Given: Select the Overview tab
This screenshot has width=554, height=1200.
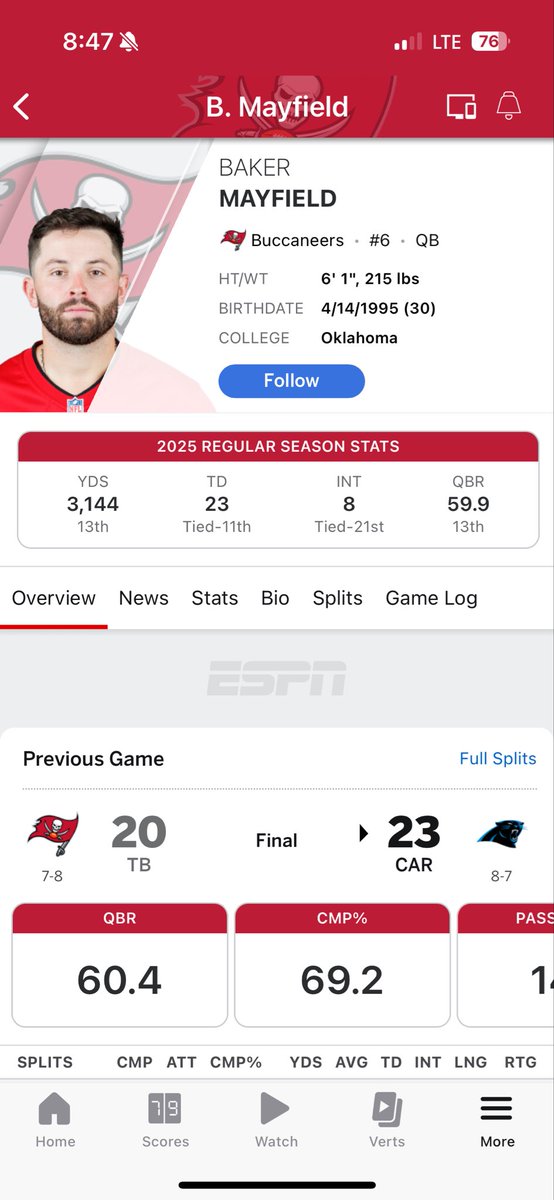Looking at the screenshot, I should (x=54, y=598).
